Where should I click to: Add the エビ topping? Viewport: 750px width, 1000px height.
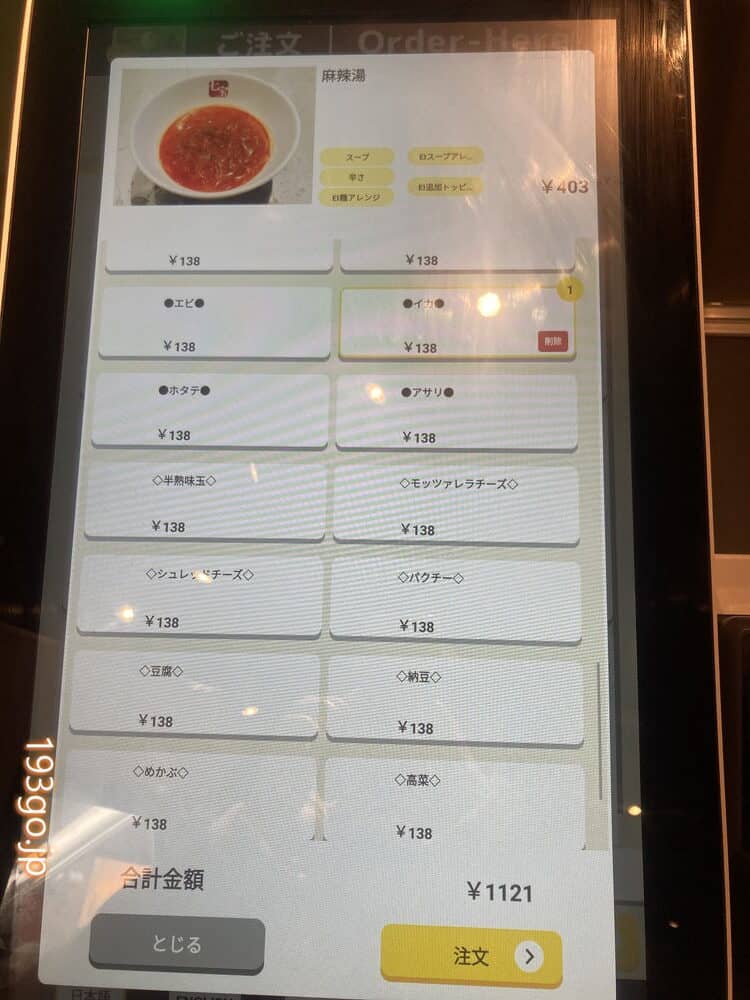216,322
